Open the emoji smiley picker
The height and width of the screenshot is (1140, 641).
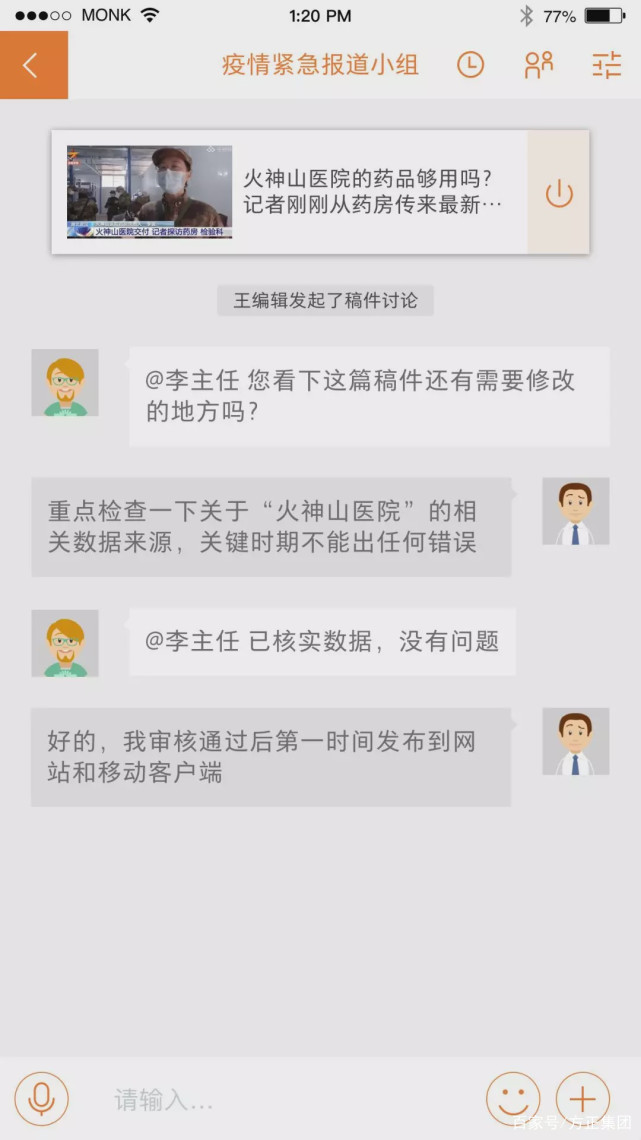[x=512, y=1099]
